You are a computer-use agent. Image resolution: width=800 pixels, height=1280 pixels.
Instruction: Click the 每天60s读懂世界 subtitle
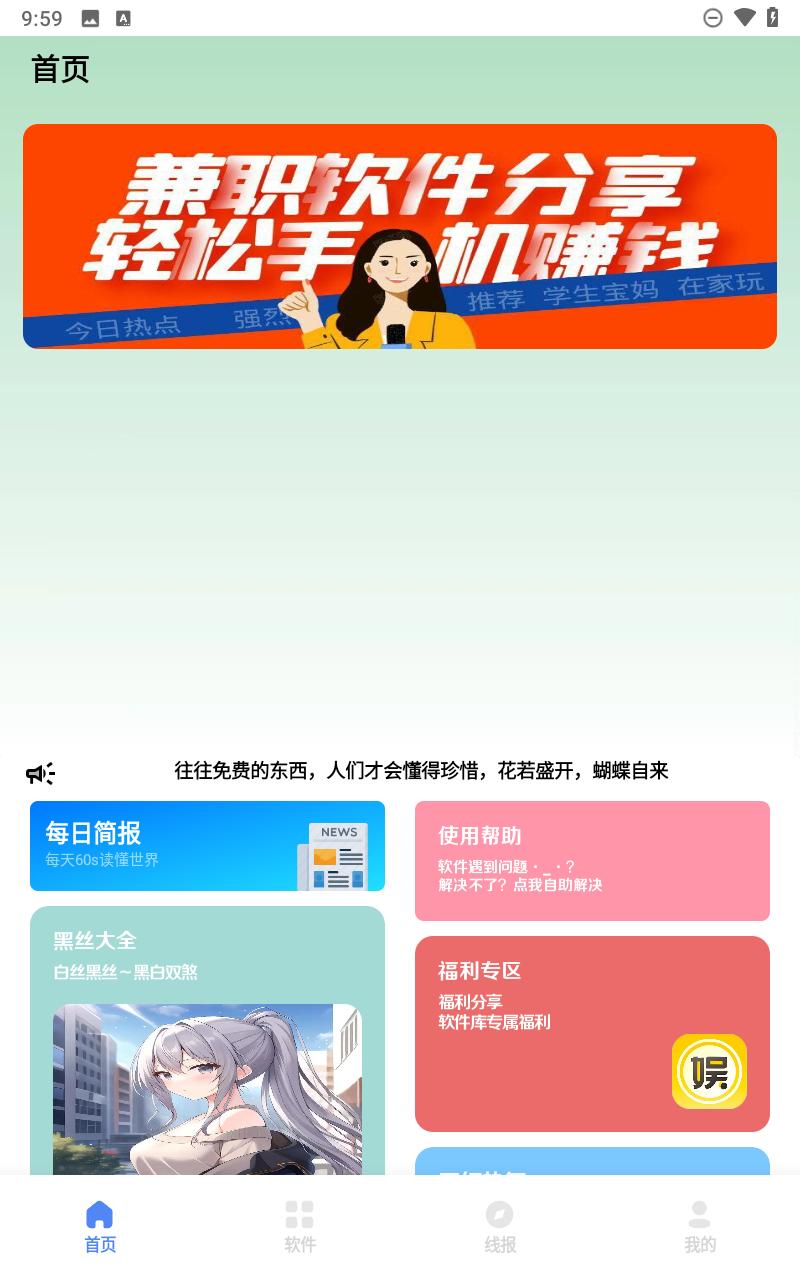pos(102,859)
